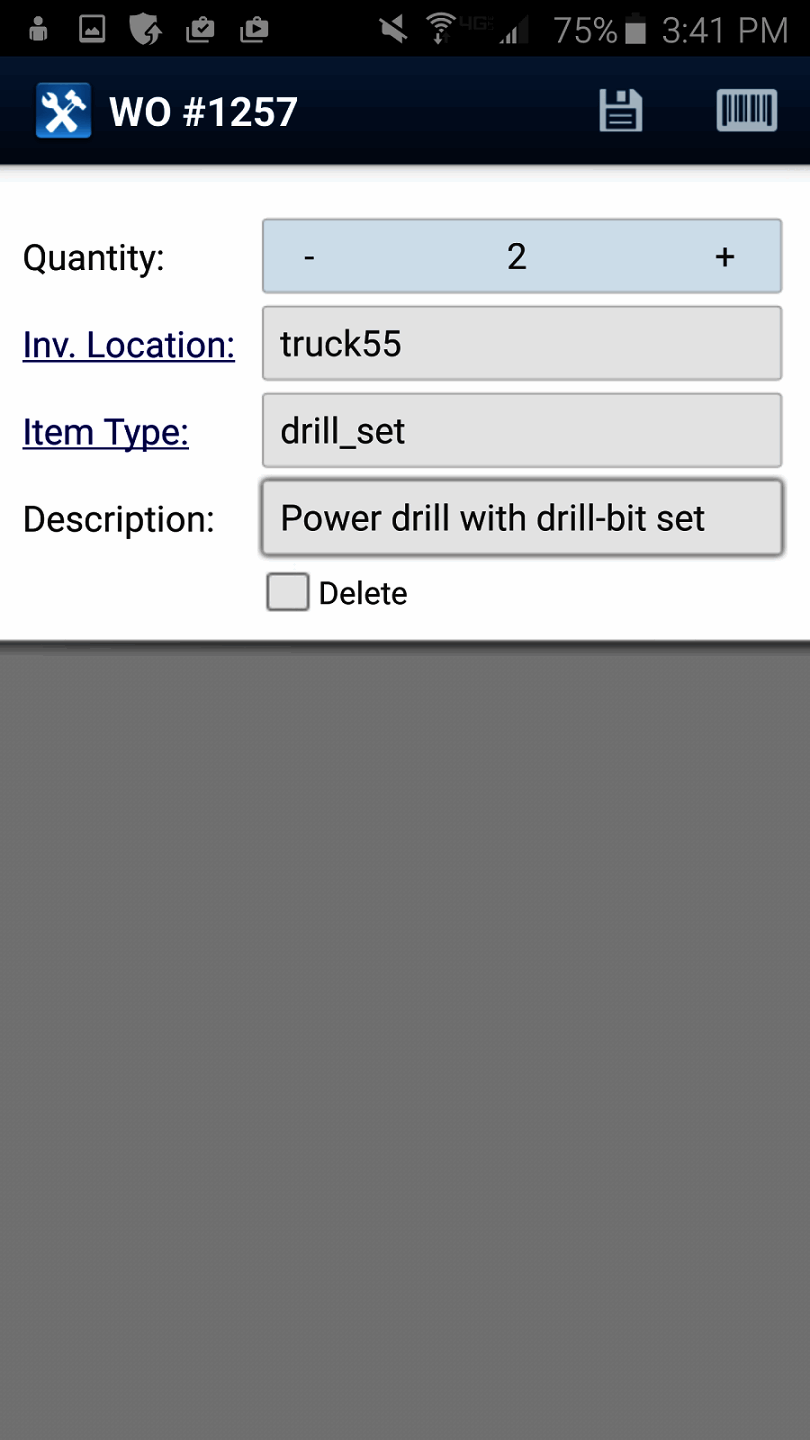Screen dimensions: 810x1440
Task: Decrease quantity with the minus button
Action: point(308,256)
